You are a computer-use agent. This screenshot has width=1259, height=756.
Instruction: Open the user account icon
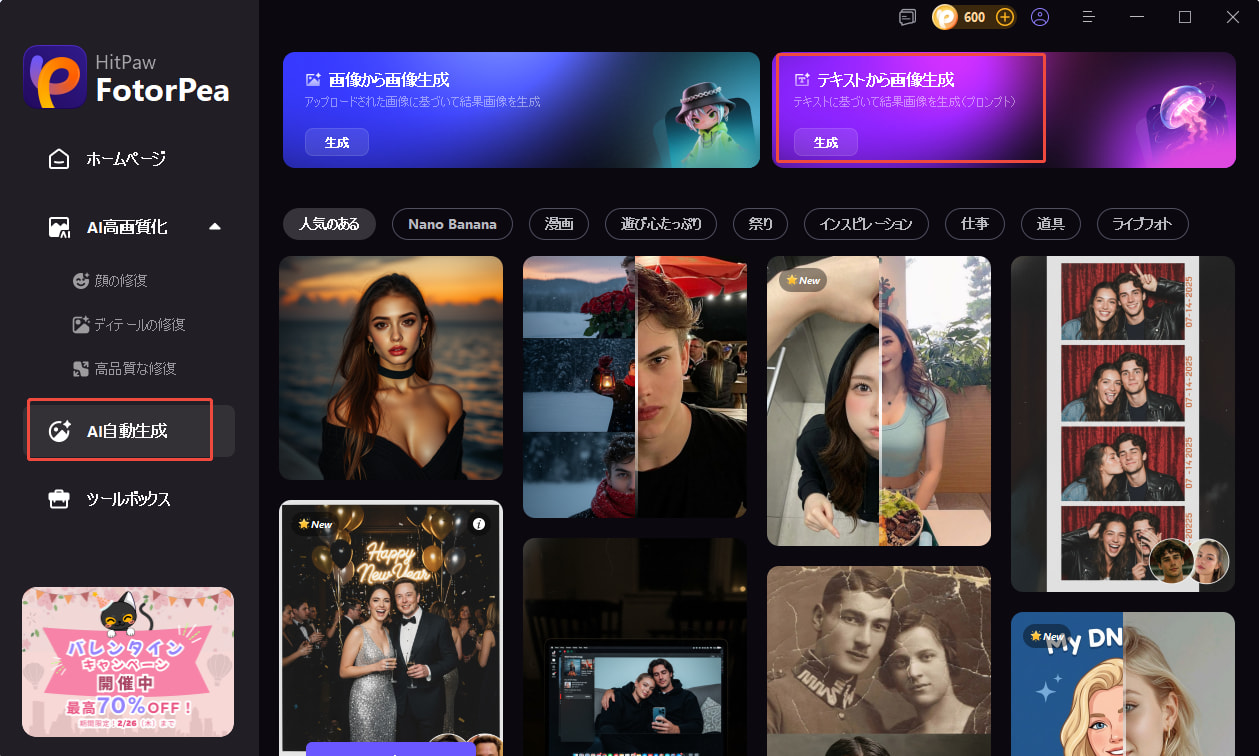(x=1040, y=17)
